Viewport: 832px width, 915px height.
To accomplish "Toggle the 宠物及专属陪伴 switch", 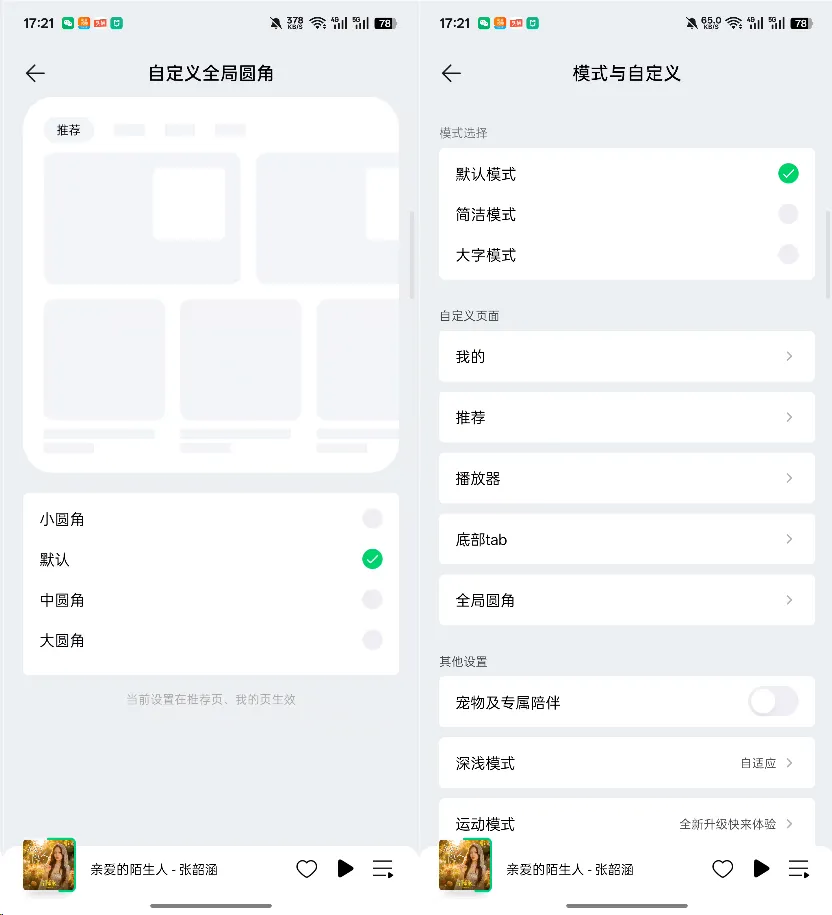I will 773,702.
